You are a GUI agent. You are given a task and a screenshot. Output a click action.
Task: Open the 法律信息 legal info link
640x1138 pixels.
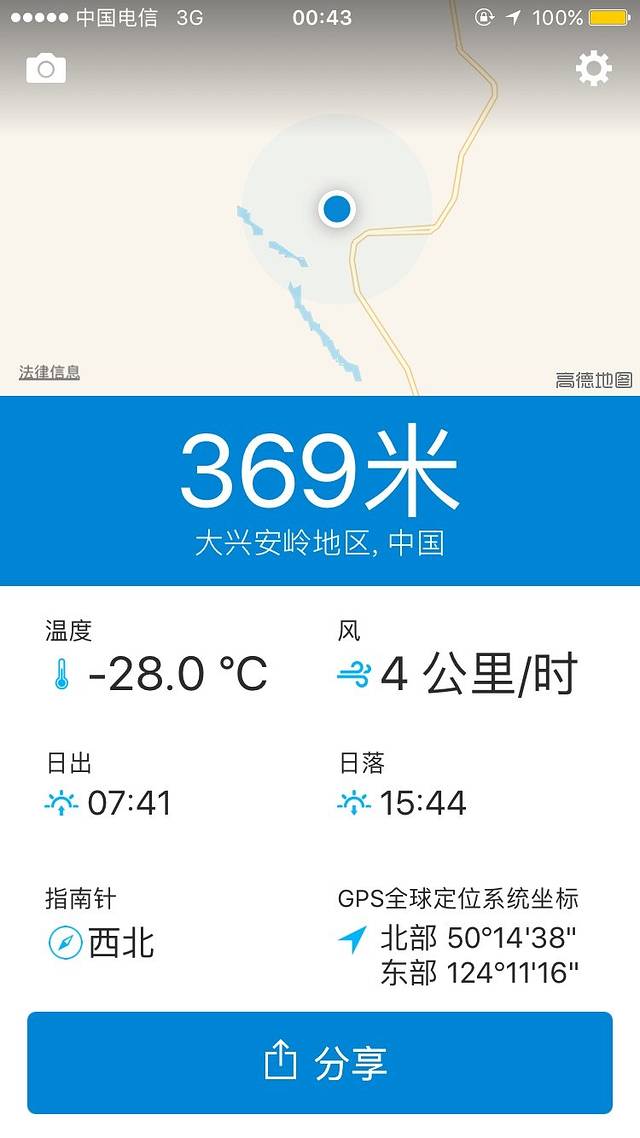click(x=49, y=373)
